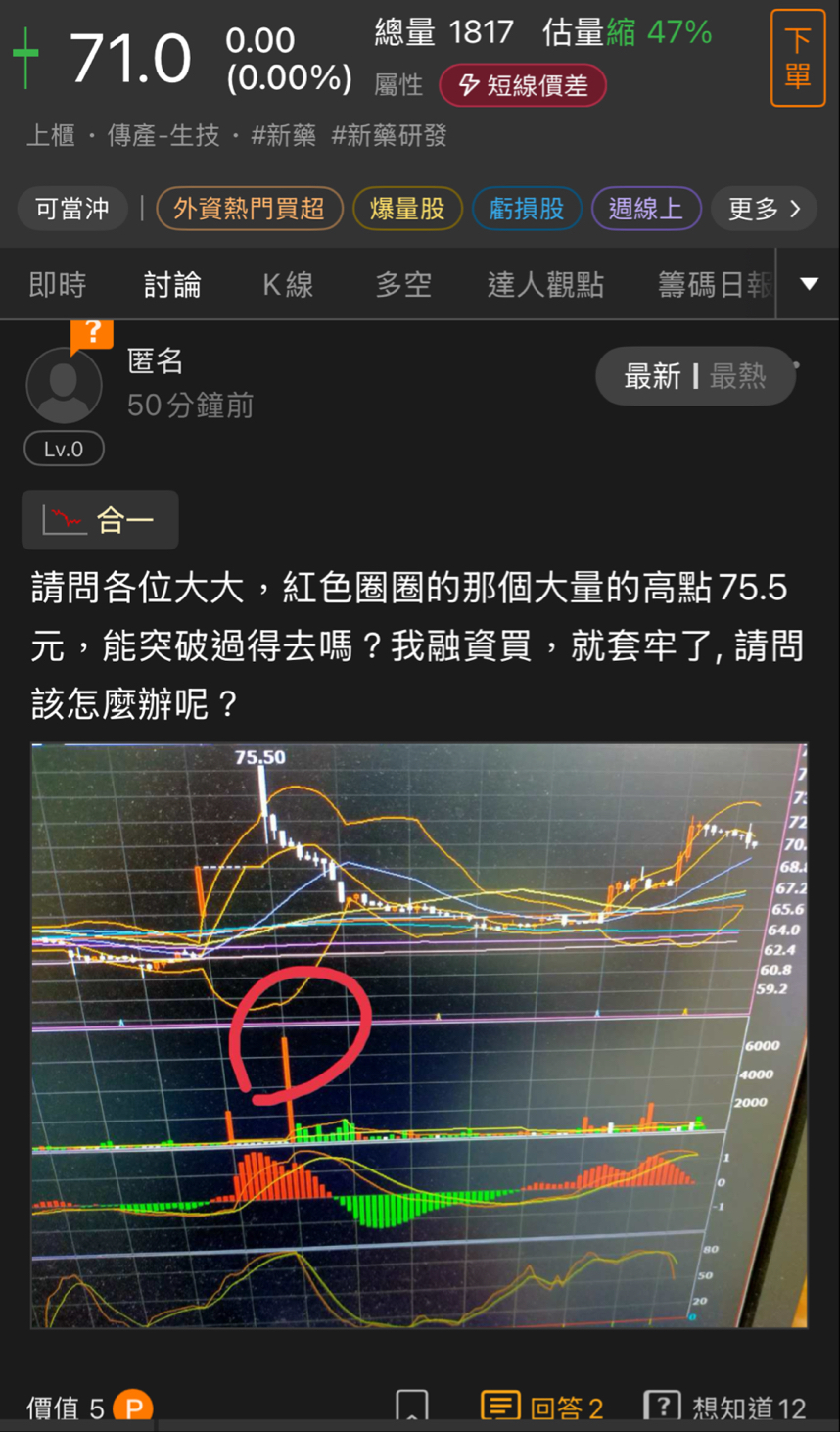Switch to the K線 tab
This screenshot has height=1432, width=840.
288,285
